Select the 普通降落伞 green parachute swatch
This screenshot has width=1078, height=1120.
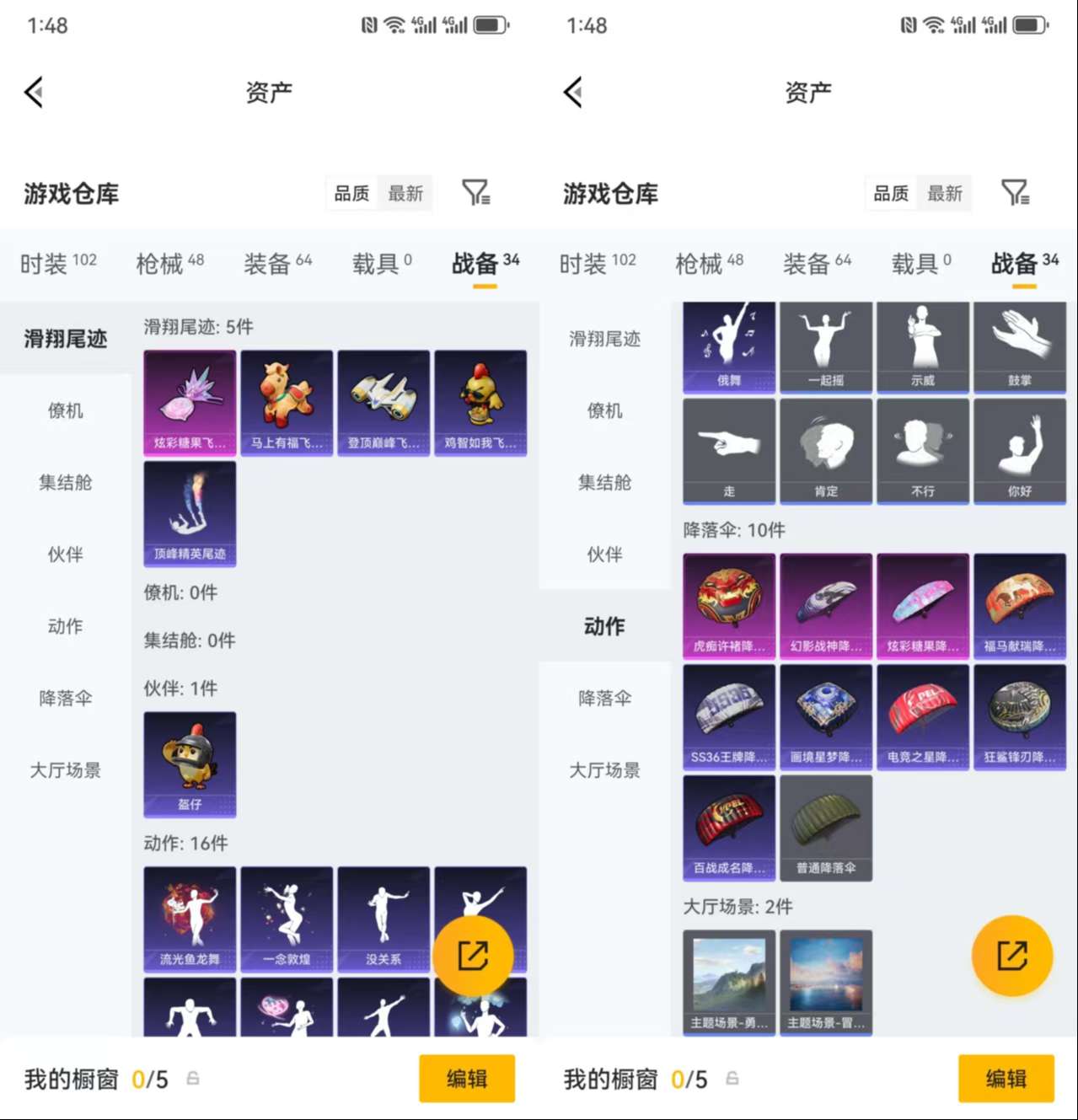(826, 828)
